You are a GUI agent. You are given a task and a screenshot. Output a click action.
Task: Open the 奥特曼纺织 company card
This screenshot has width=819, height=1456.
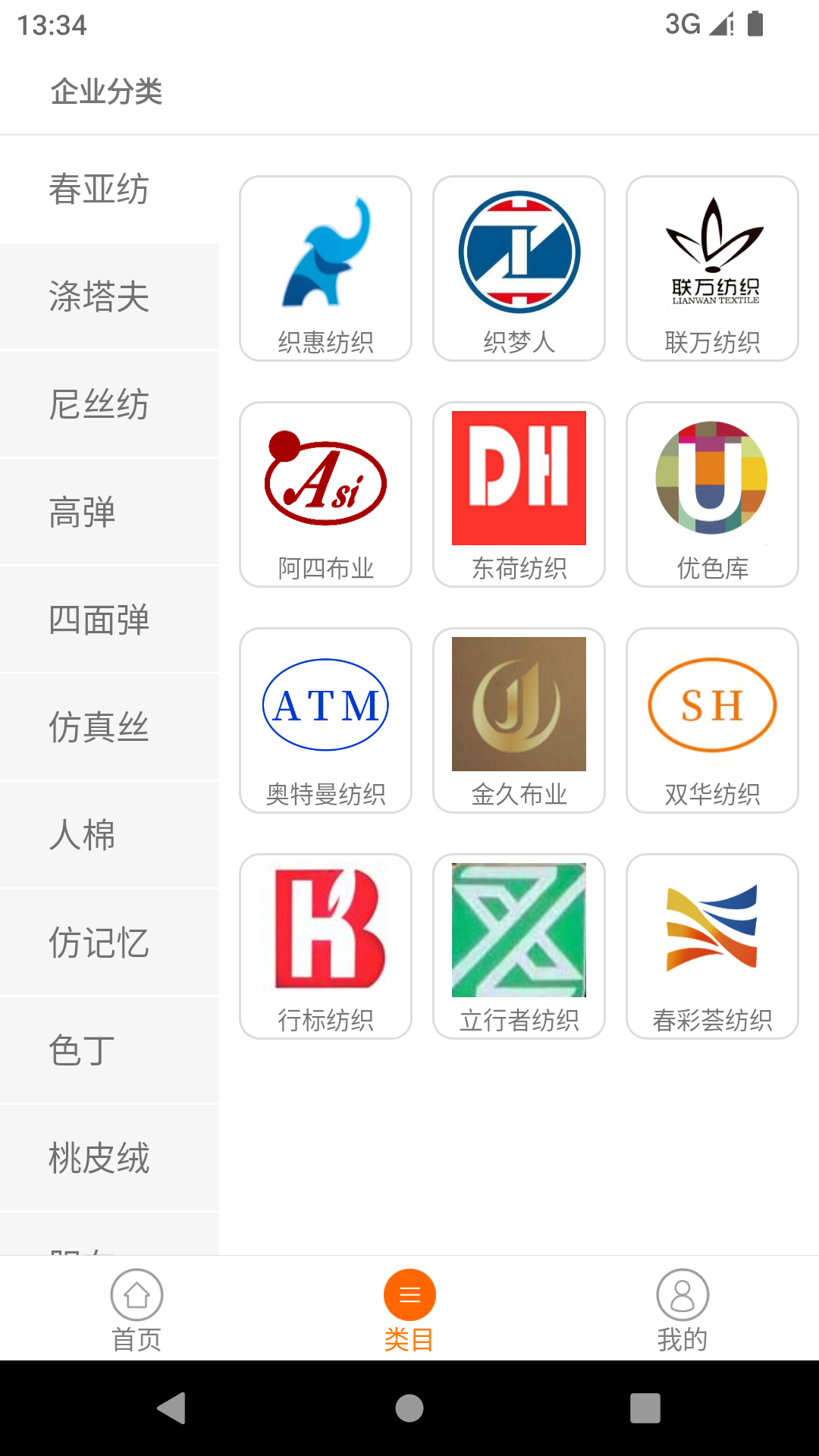tap(325, 720)
